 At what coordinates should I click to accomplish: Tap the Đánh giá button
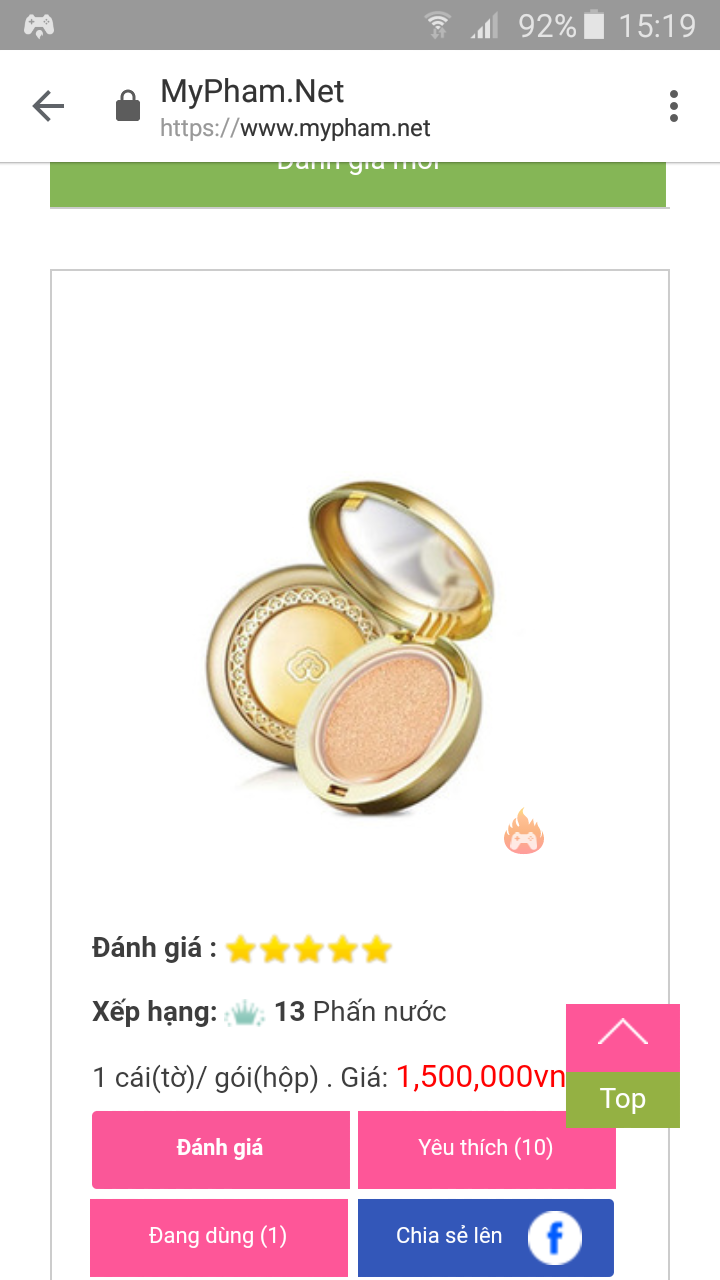pos(220,1148)
